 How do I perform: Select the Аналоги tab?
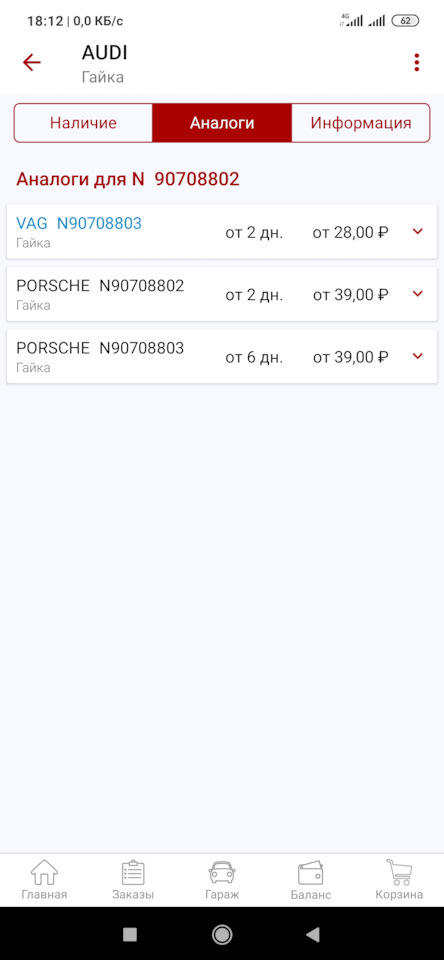coord(222,122)
